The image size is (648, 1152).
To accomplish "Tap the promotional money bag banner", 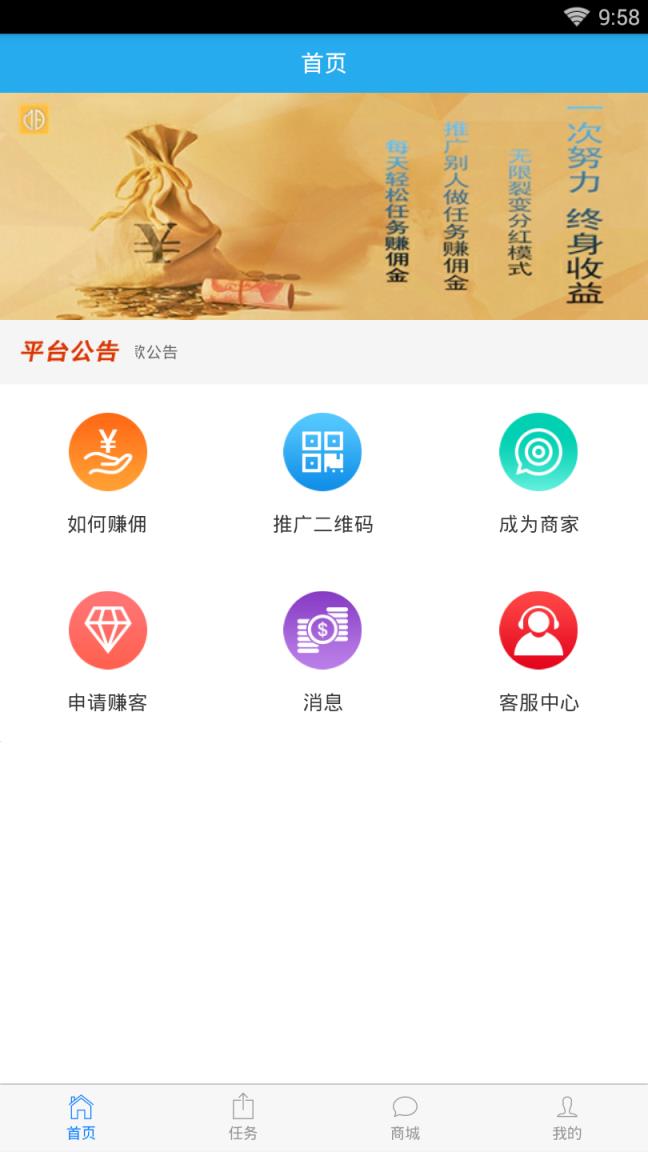I will (x=324, y=206).
